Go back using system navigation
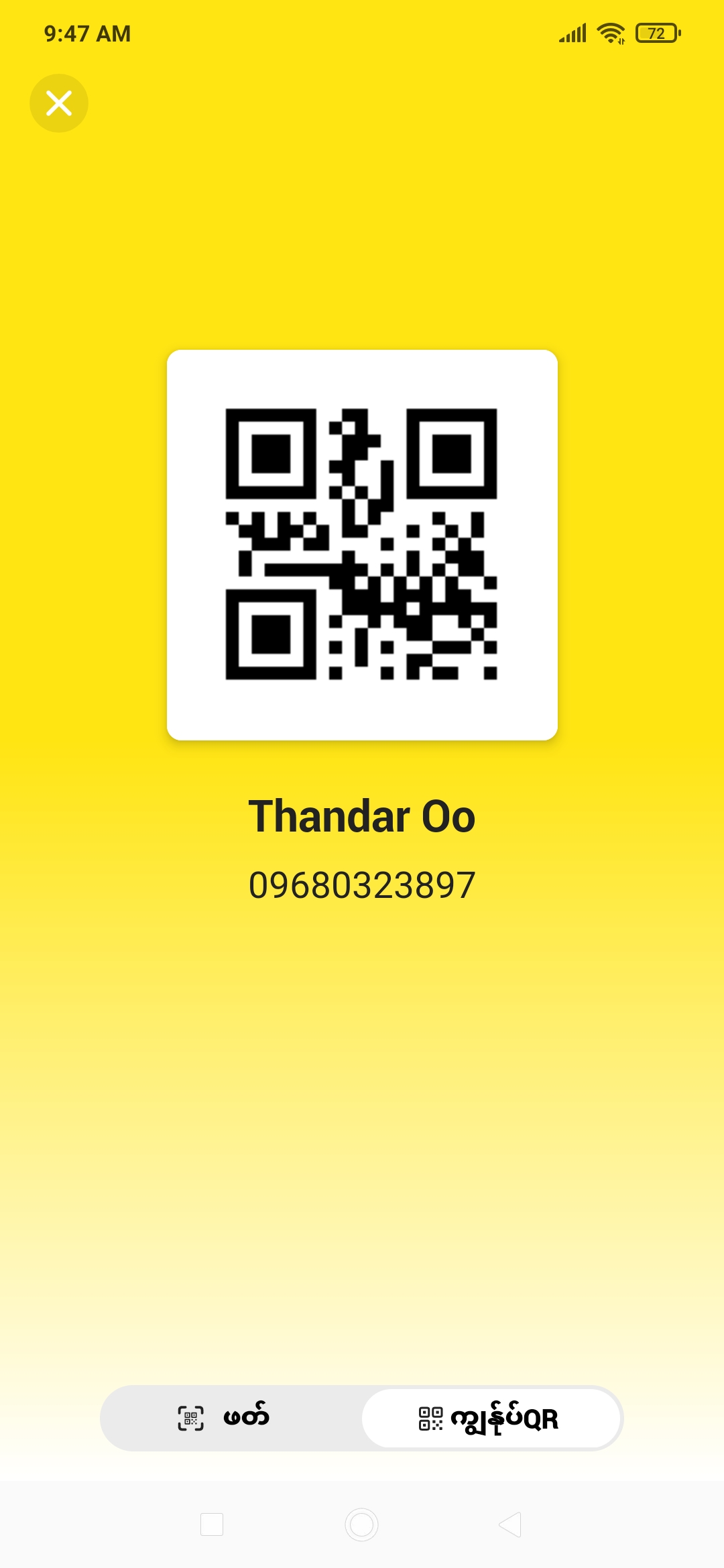The image size is (724, 1568). [x=511, y=1524]
